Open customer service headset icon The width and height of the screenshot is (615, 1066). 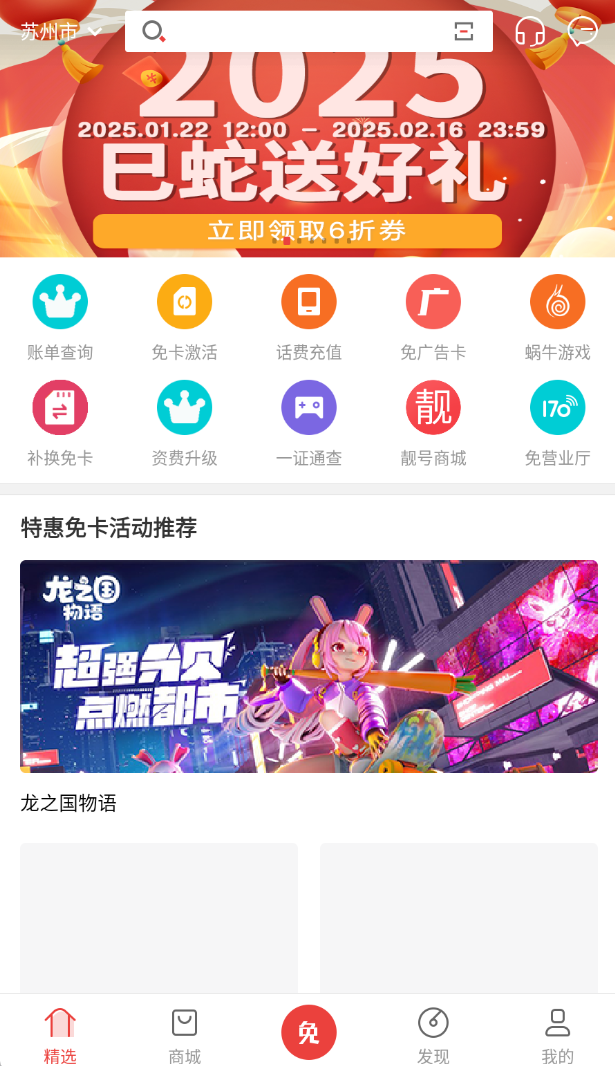pyautogui.click(x=530, y=32)
